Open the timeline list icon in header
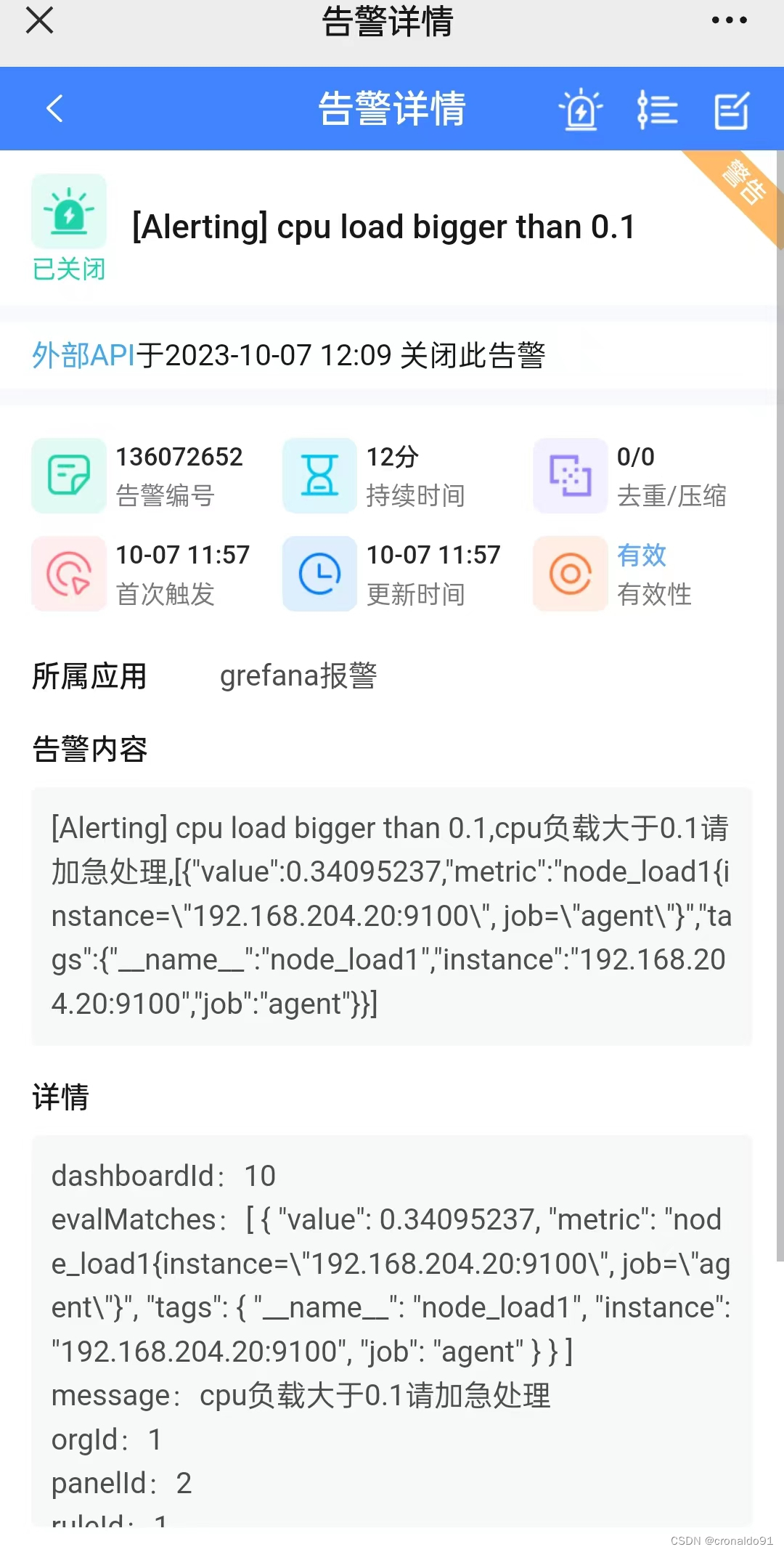The width and height of the screenshot is (784, 1552). pos(657,110)
